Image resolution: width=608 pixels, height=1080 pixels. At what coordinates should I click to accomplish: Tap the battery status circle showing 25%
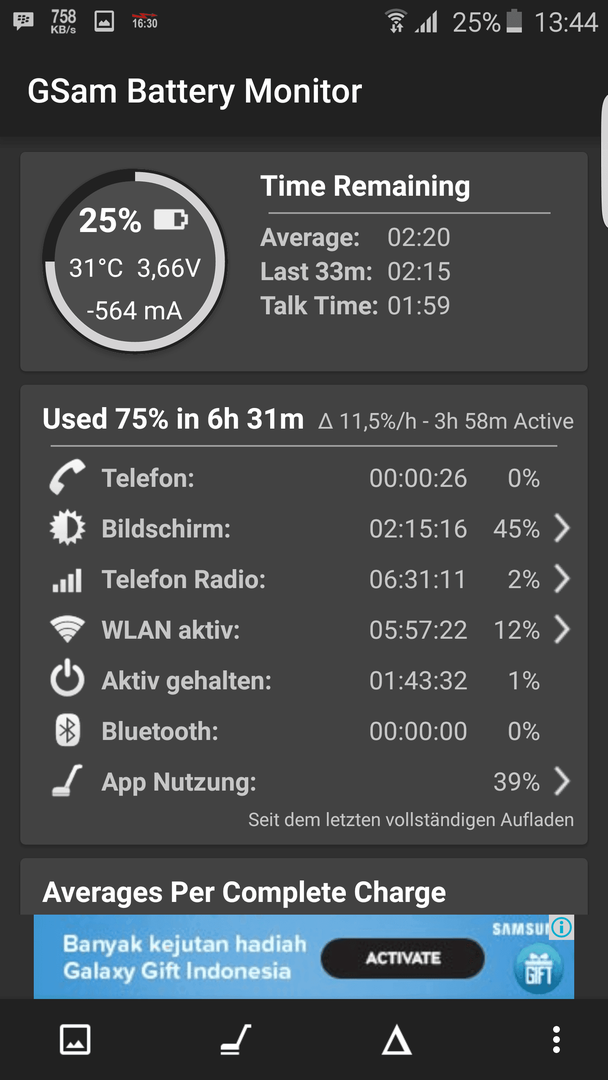(134, 262)
